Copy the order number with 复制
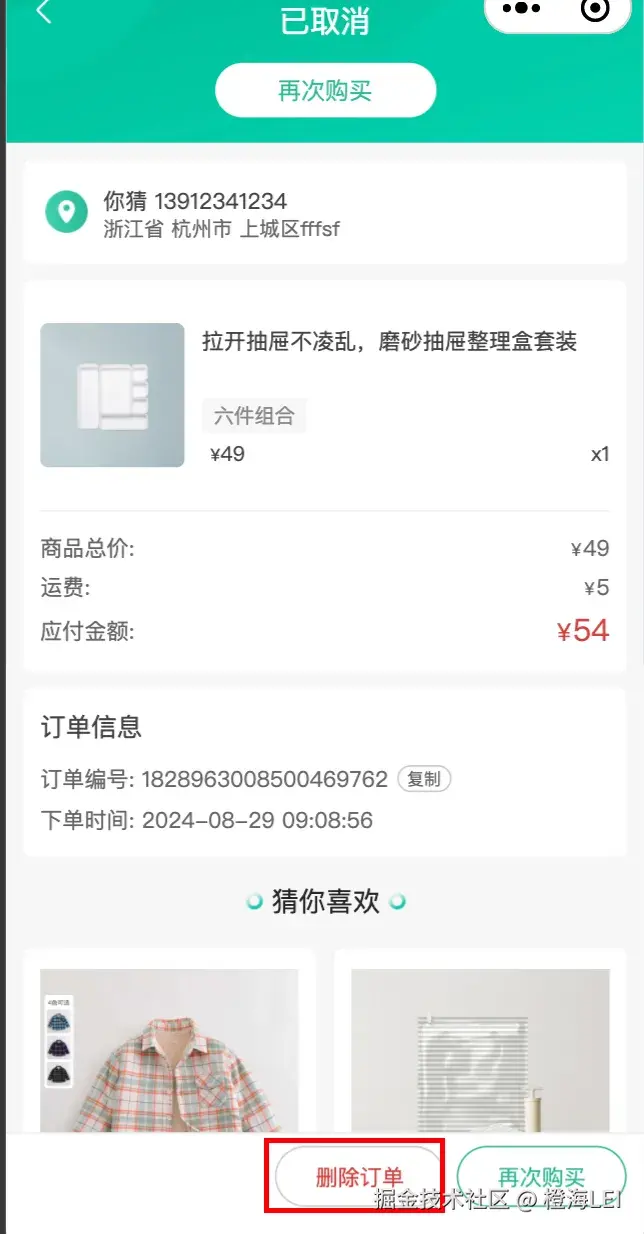 pos(424,779)
